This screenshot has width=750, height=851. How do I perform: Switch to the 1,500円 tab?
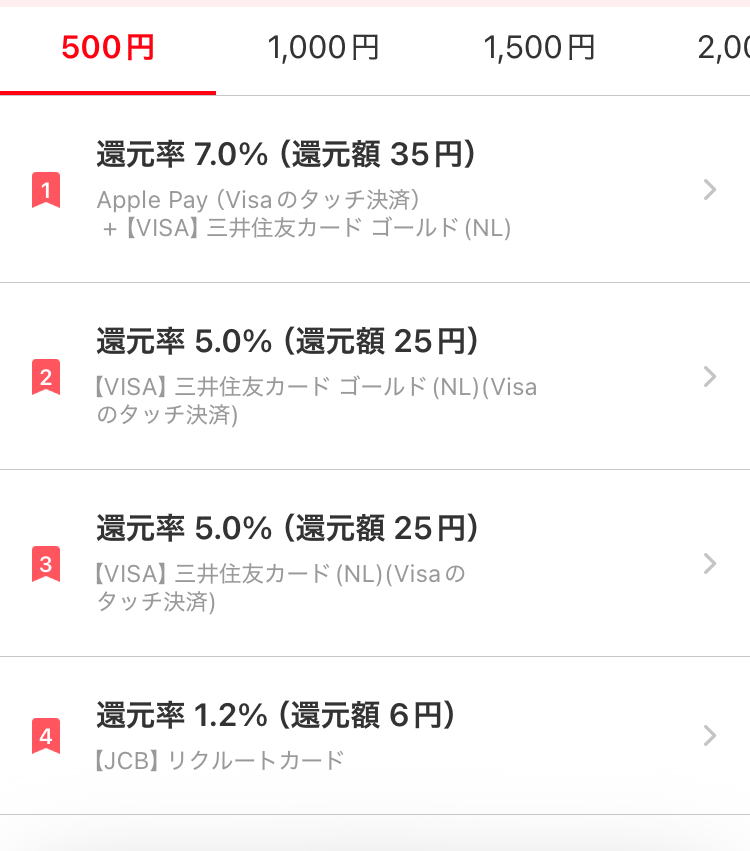(x=539, y=48)
